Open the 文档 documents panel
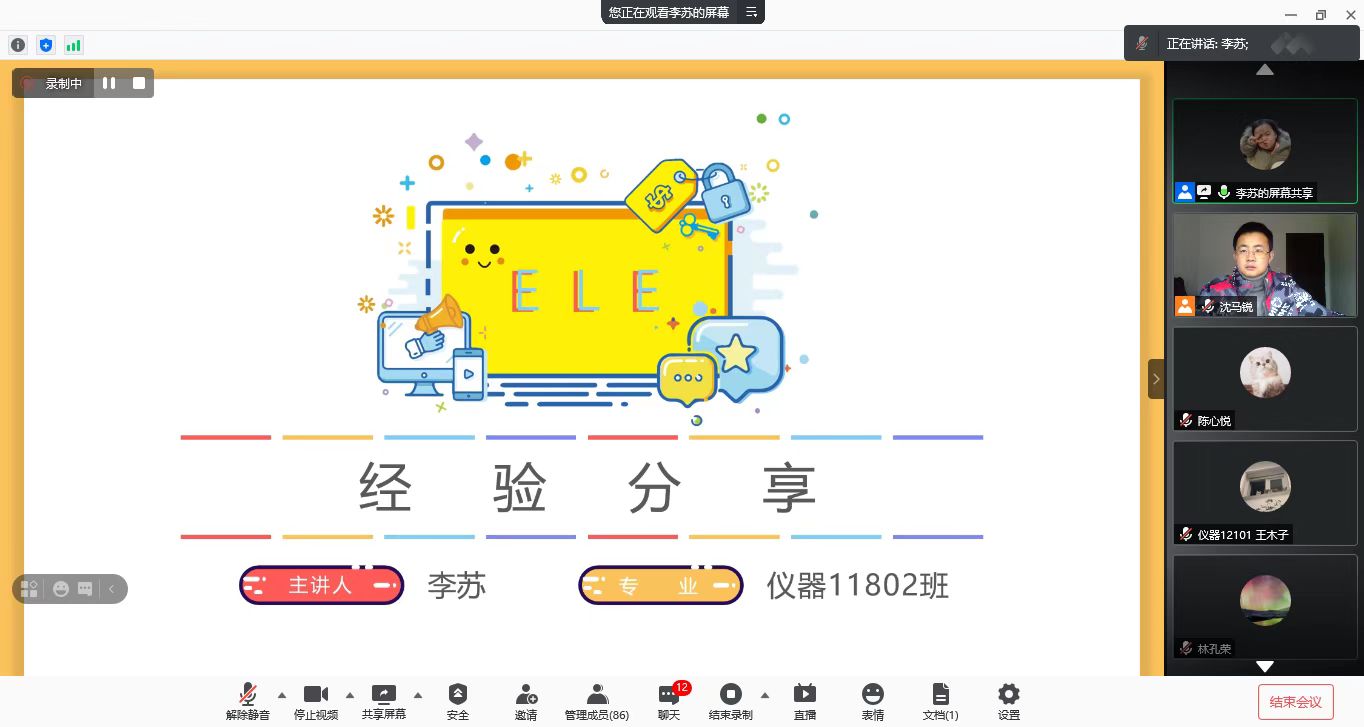 pyautogui.click(x=940, y=702)
